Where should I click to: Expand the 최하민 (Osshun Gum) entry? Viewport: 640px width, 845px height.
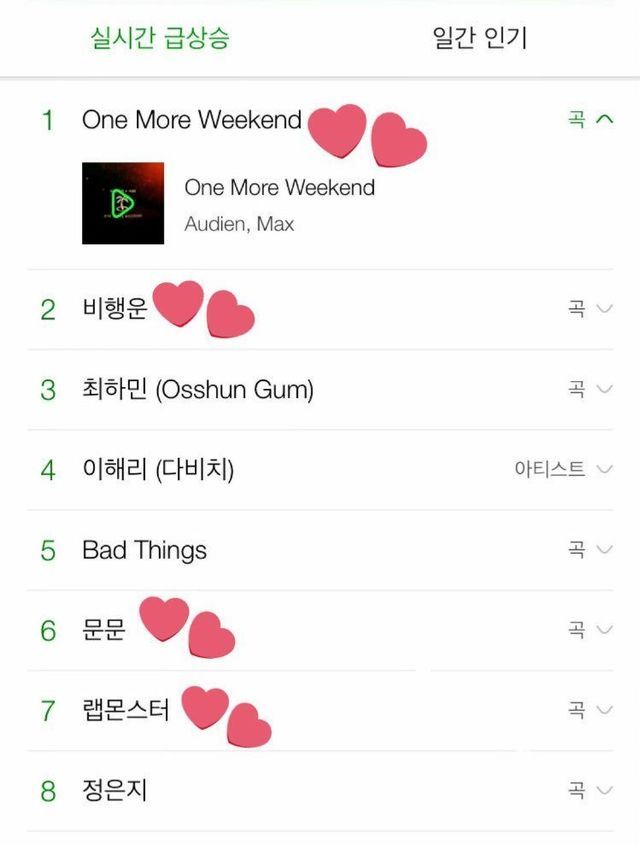tap(603, 389)
